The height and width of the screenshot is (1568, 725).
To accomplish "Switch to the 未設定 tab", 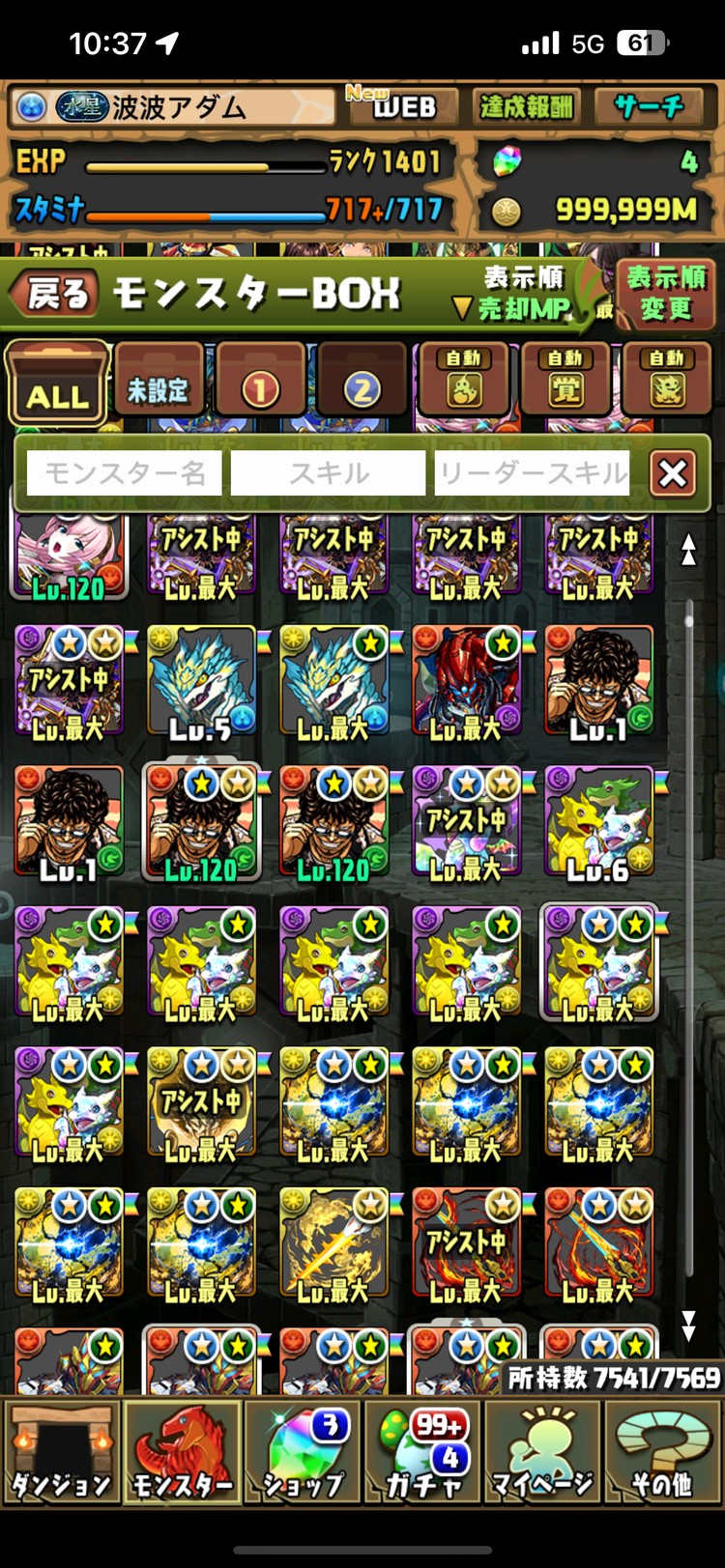I will [x=159, y=388].
